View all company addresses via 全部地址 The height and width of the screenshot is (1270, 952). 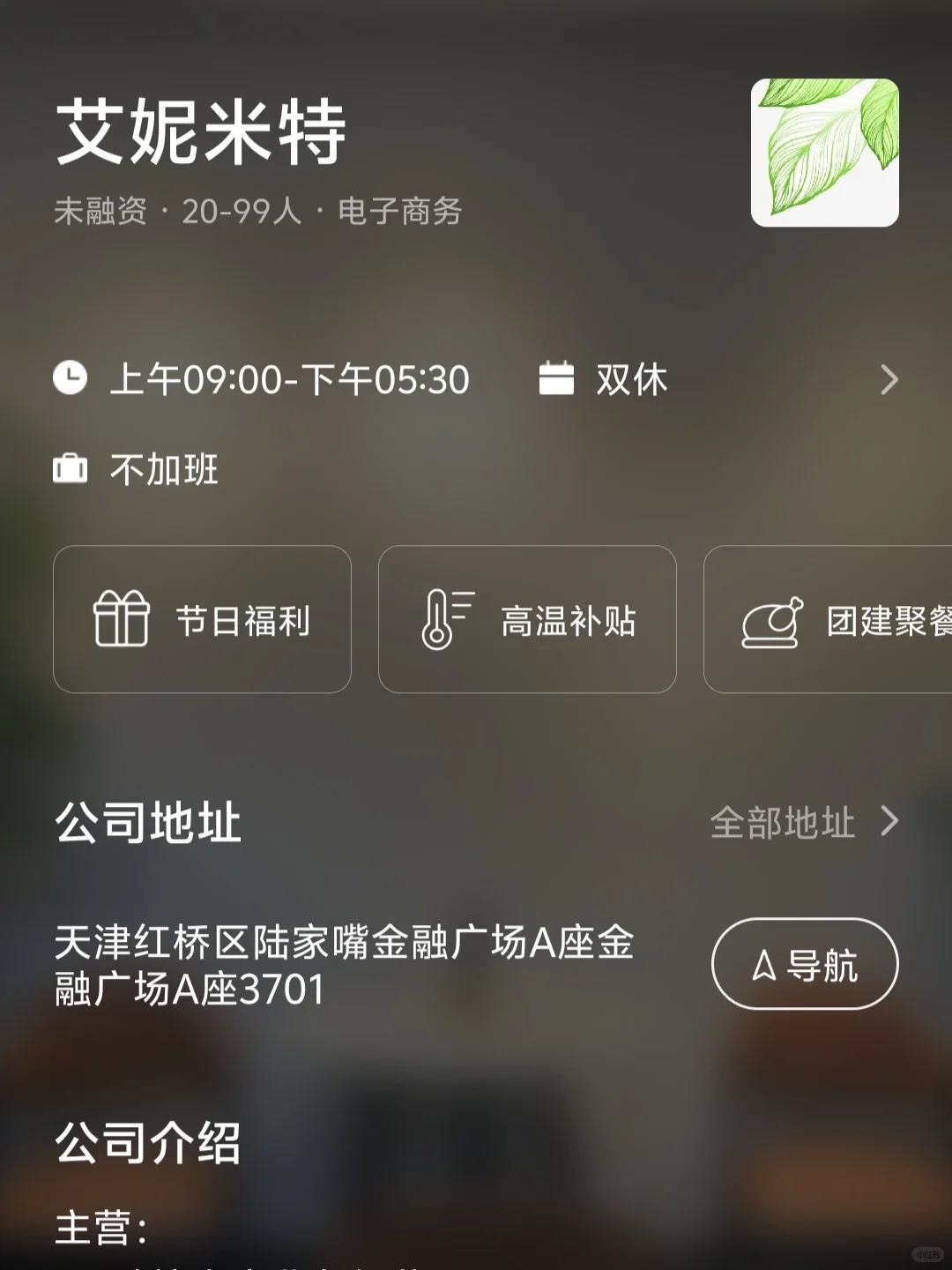804,822
